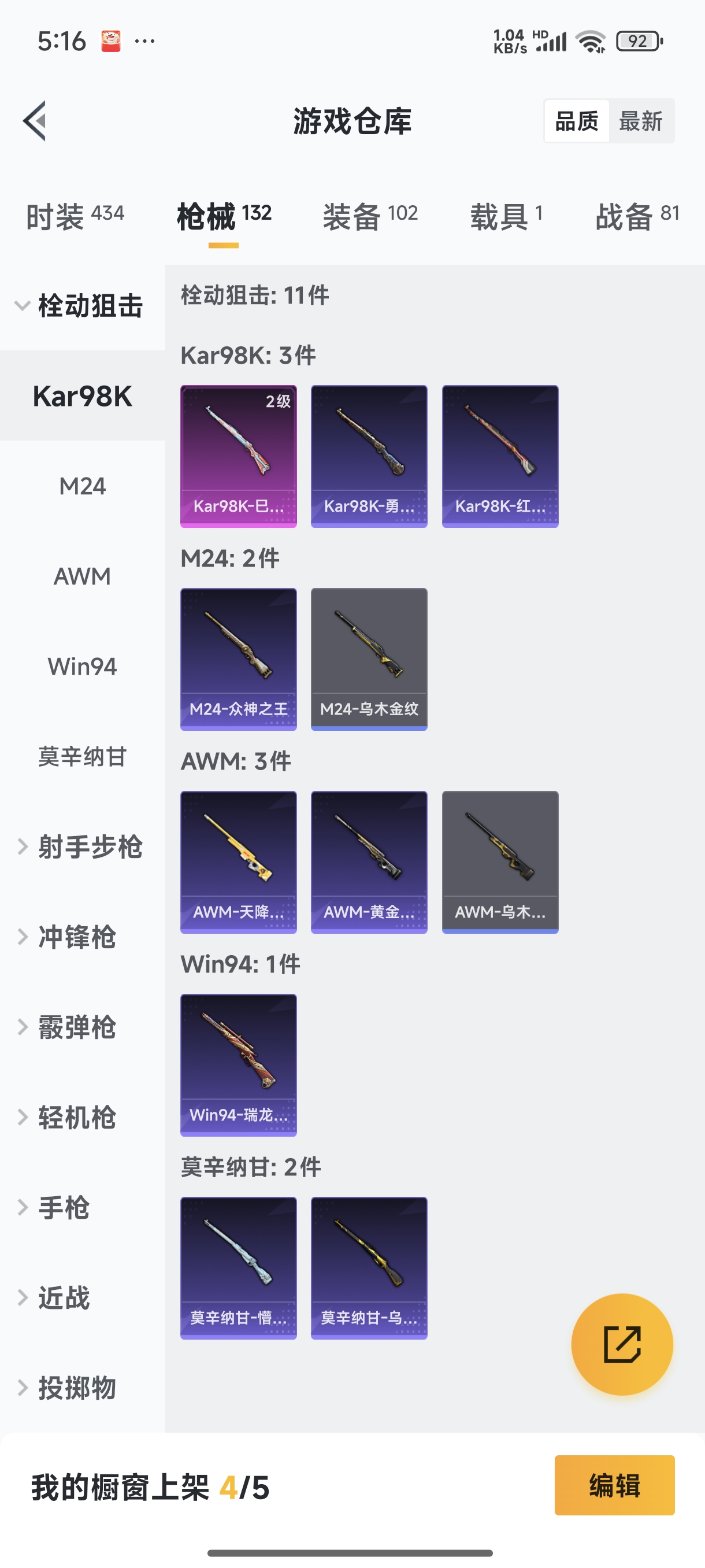Select M24 in the sidebar
The height and width of the screenshot is (1568, 705).
(x=82, y=485)
